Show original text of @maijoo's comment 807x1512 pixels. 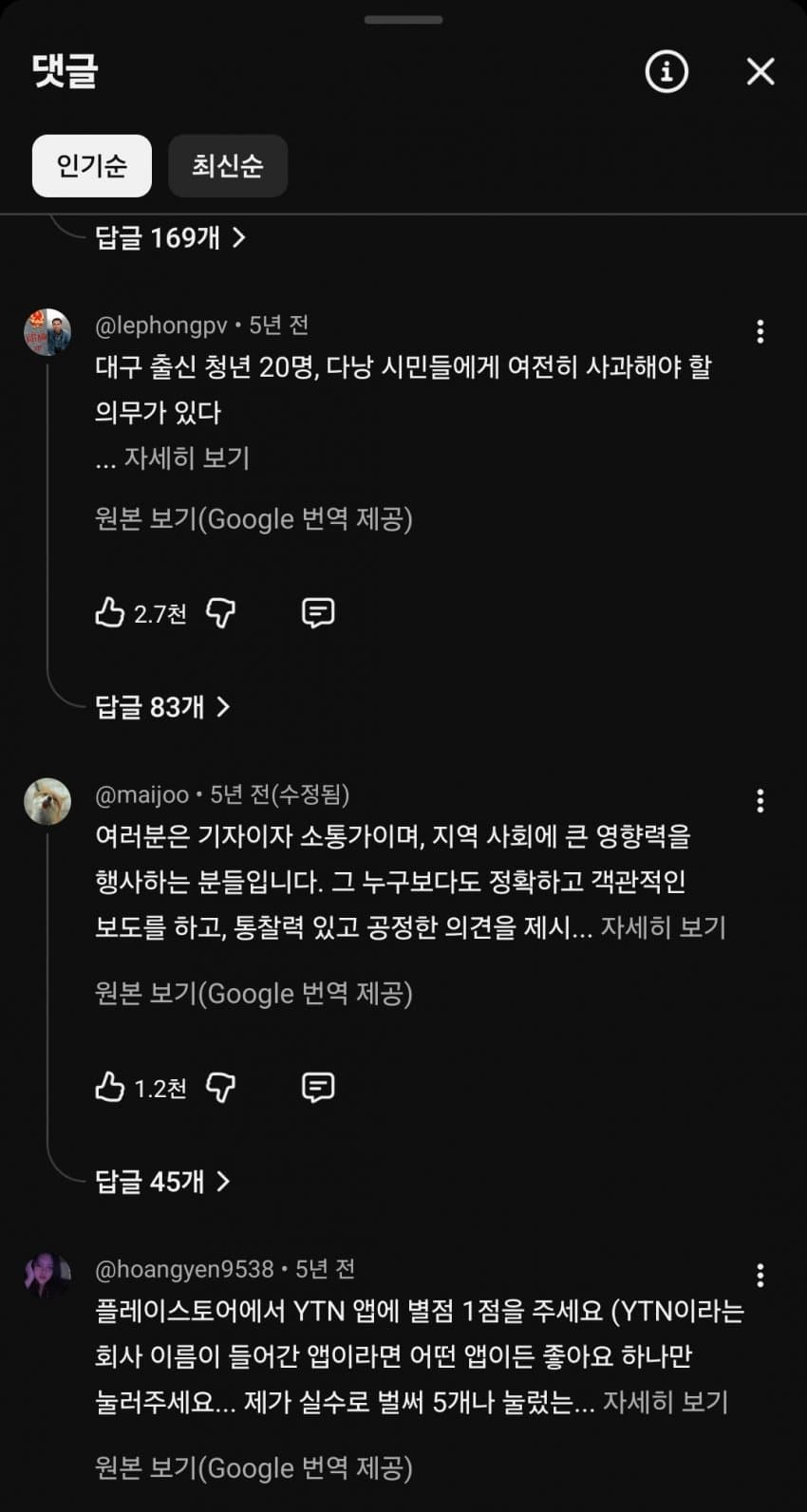(x=253, y=994)
